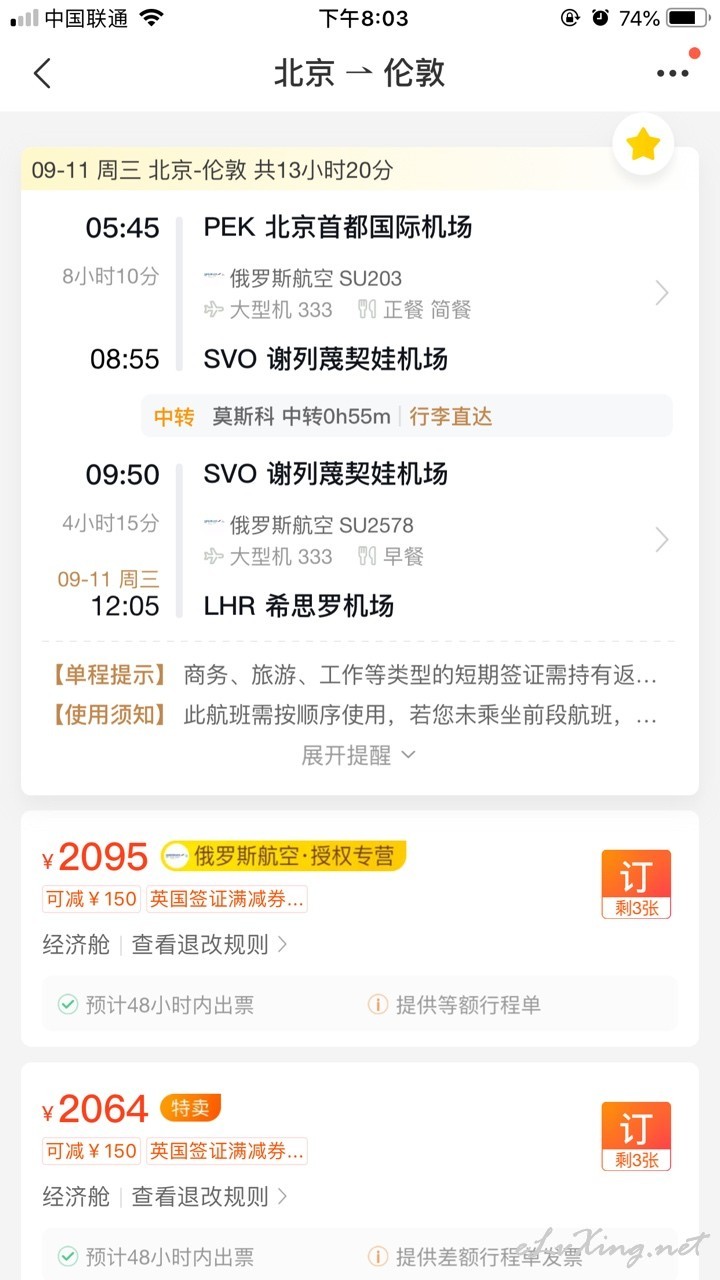Book the ¥2095 ticket
The height and width of the screenshot is (1280, 720).
tap(636, 884)
